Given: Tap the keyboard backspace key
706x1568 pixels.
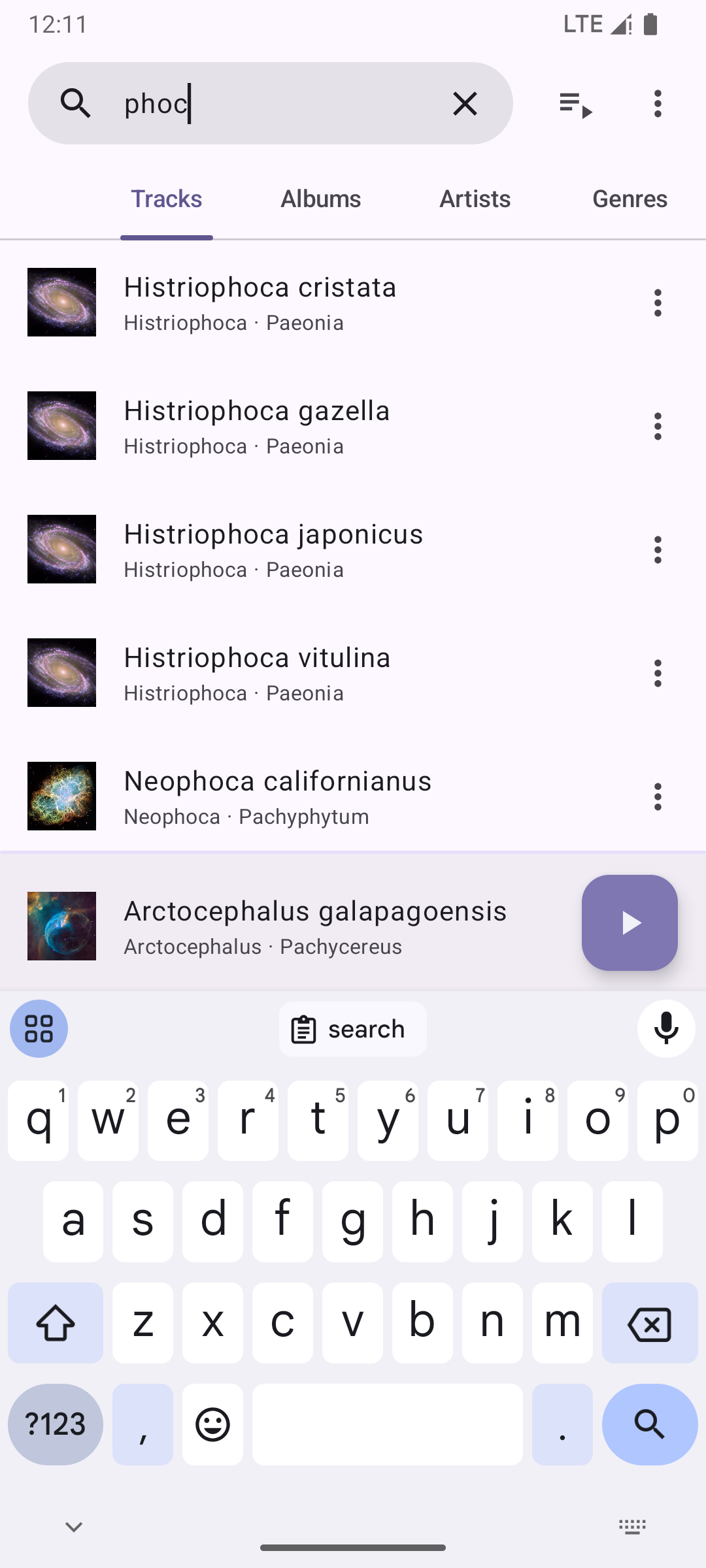Looking at the screenshot, I should pyautogui.click(x=649, y=1323).
